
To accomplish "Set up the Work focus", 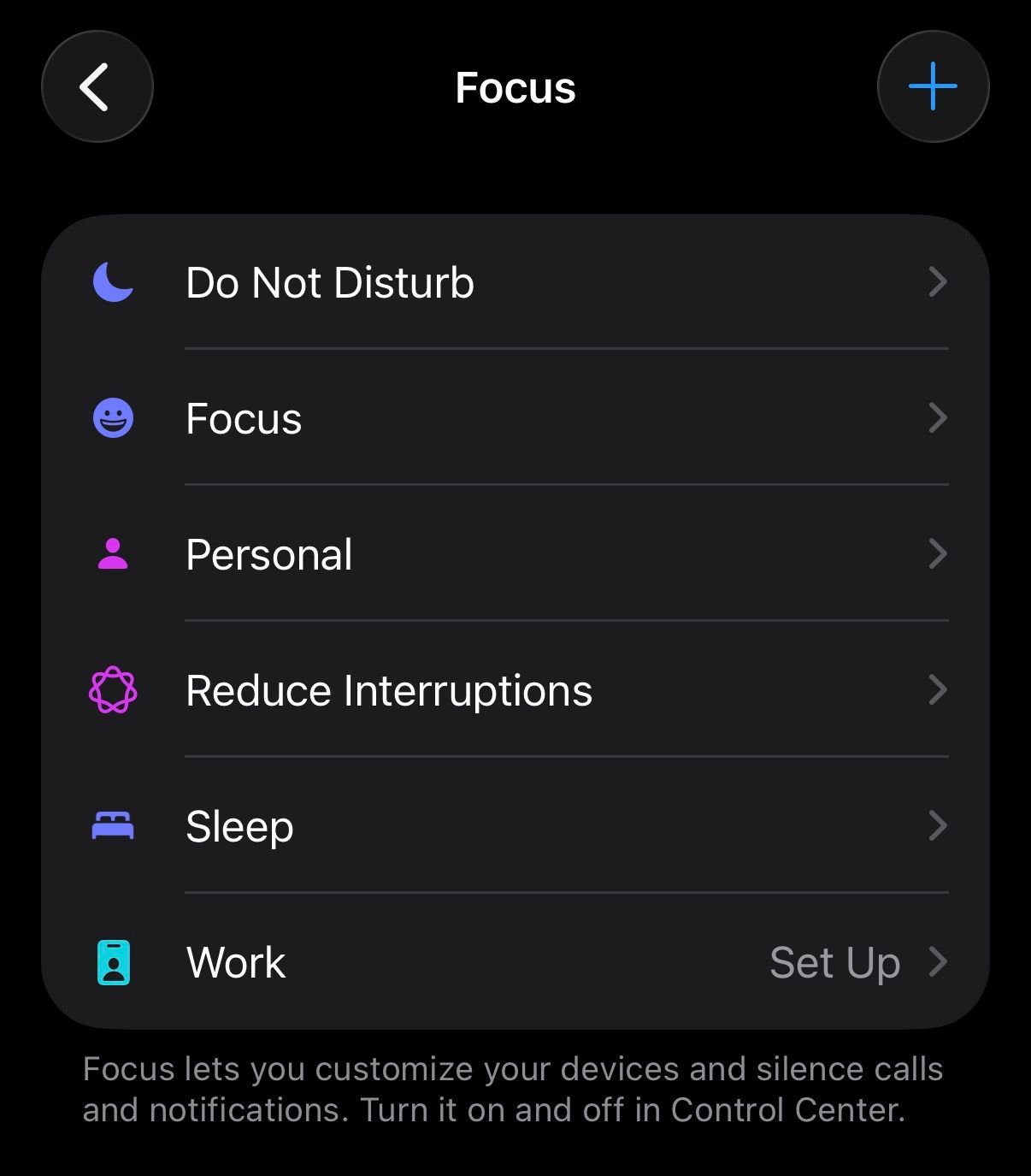I will click(515, 962).
